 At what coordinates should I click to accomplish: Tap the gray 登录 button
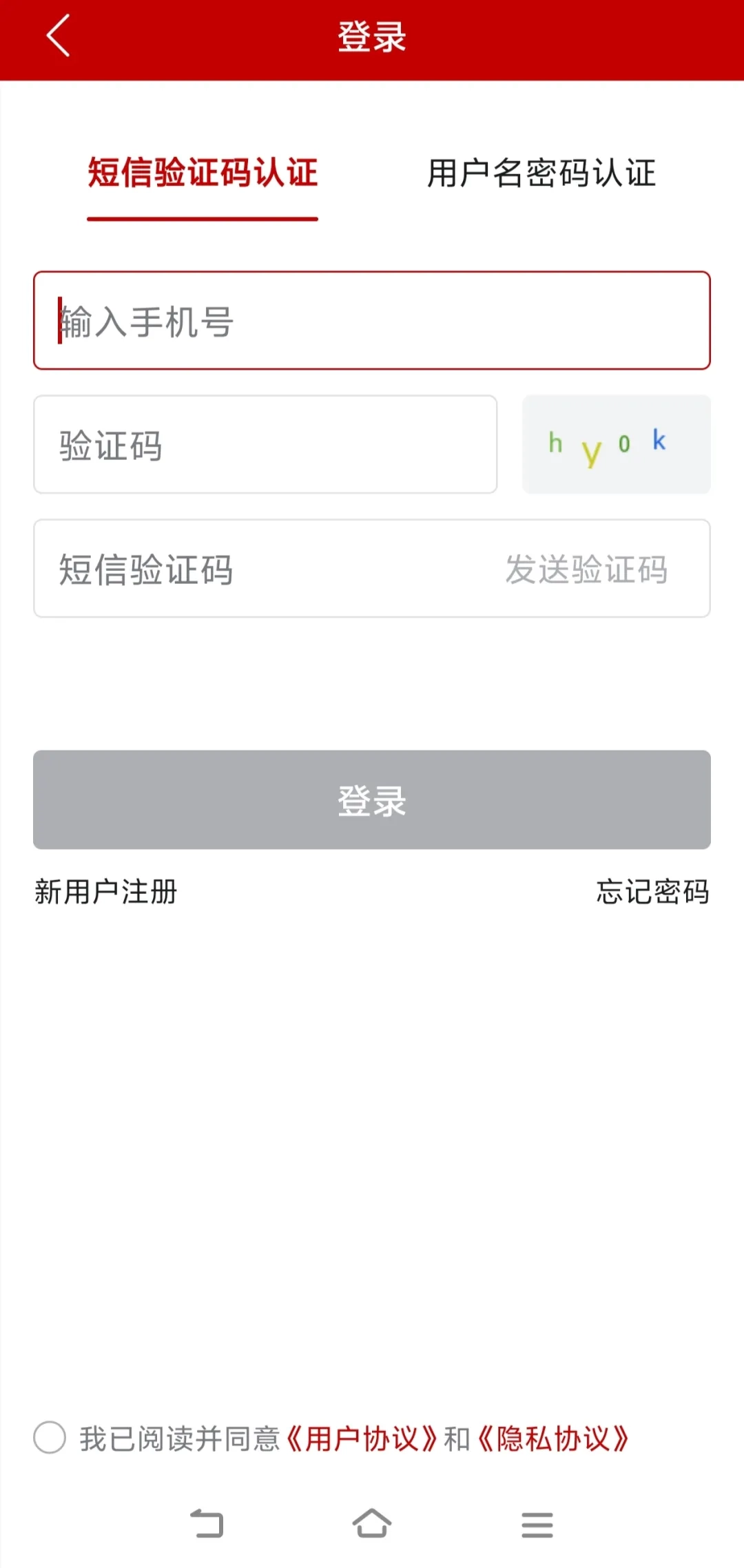(x=372, y=799)
